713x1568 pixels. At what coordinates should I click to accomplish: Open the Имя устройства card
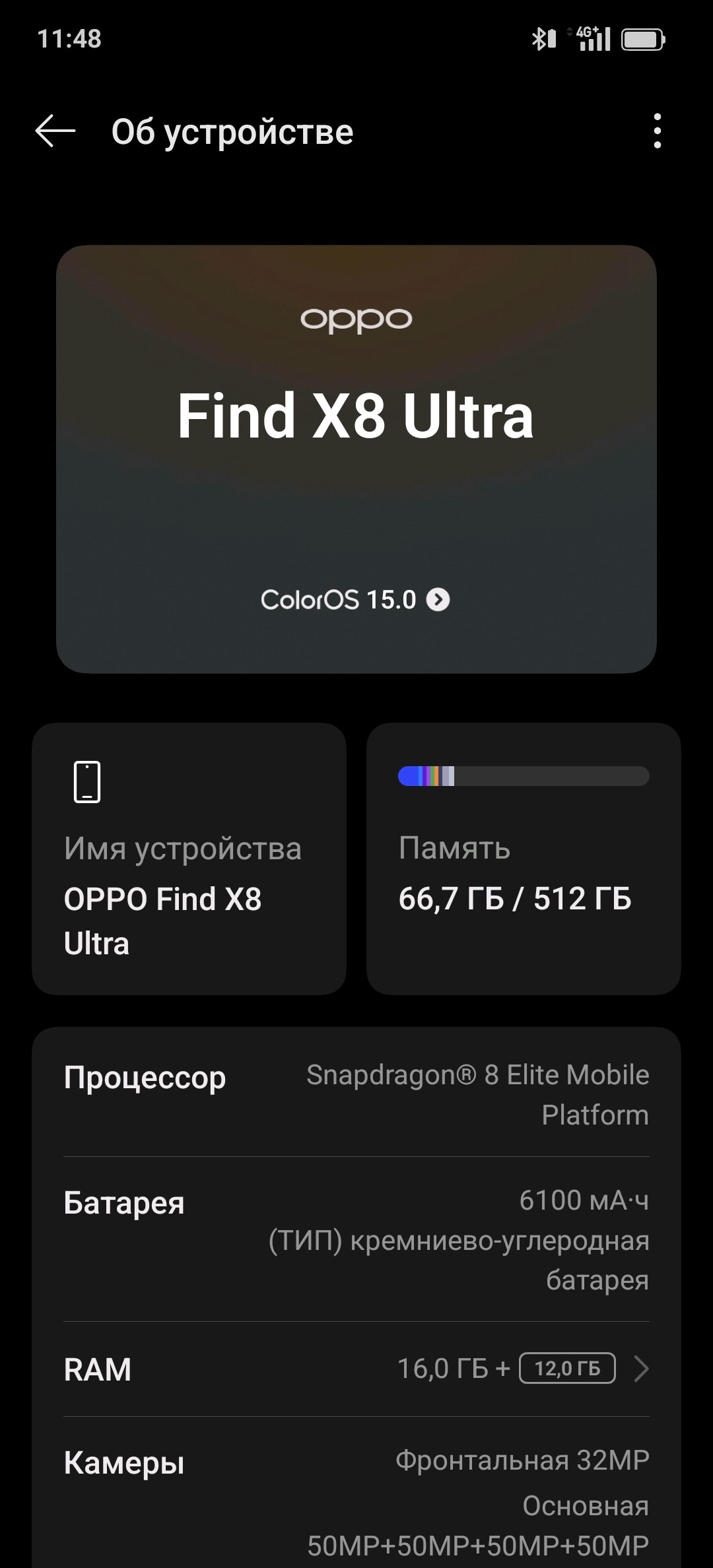tap(189, 858)
